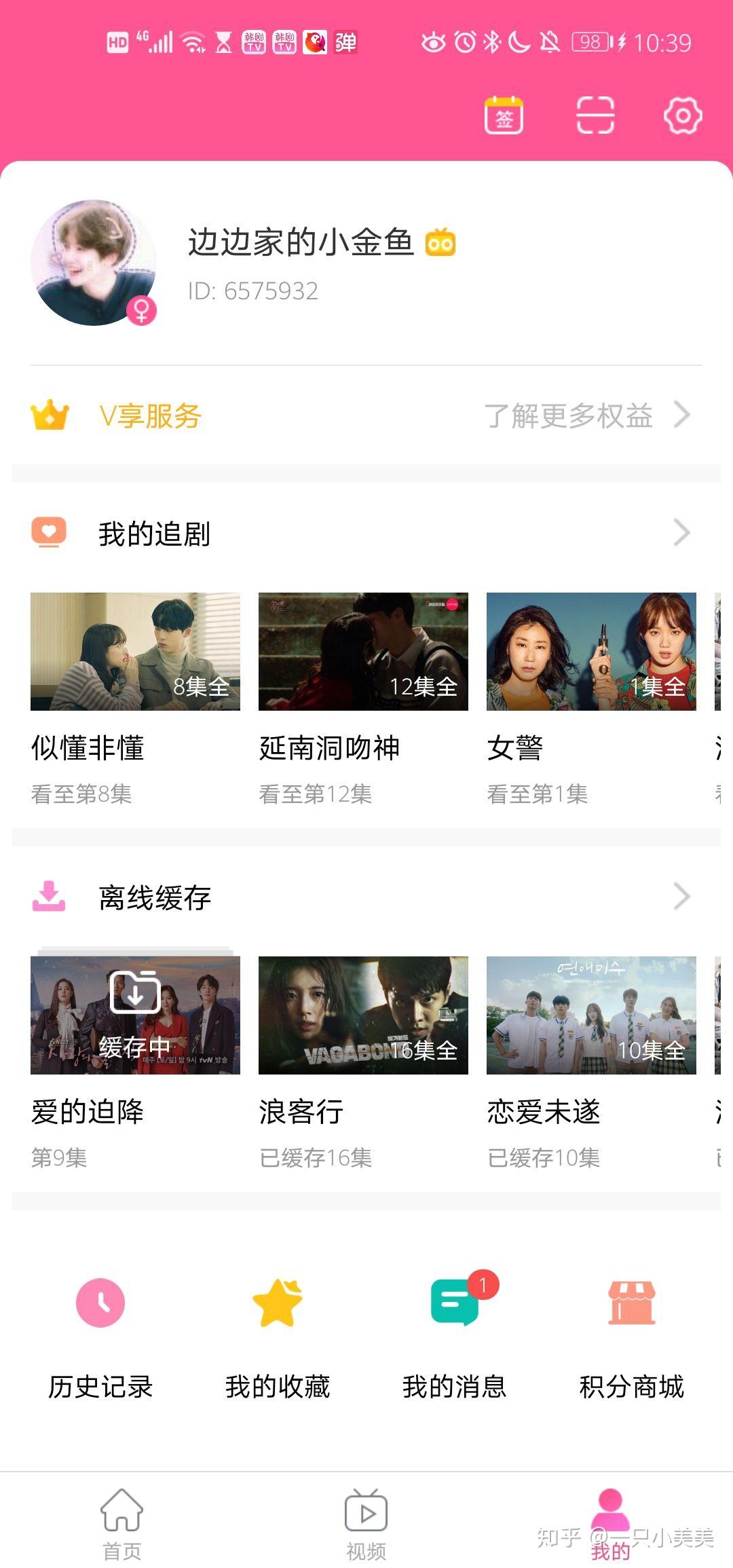Image resolution: width=733 pixels, height=1568 pixels.
Task: Expand the 离线缓存 section
Action: tap(681, 897)
